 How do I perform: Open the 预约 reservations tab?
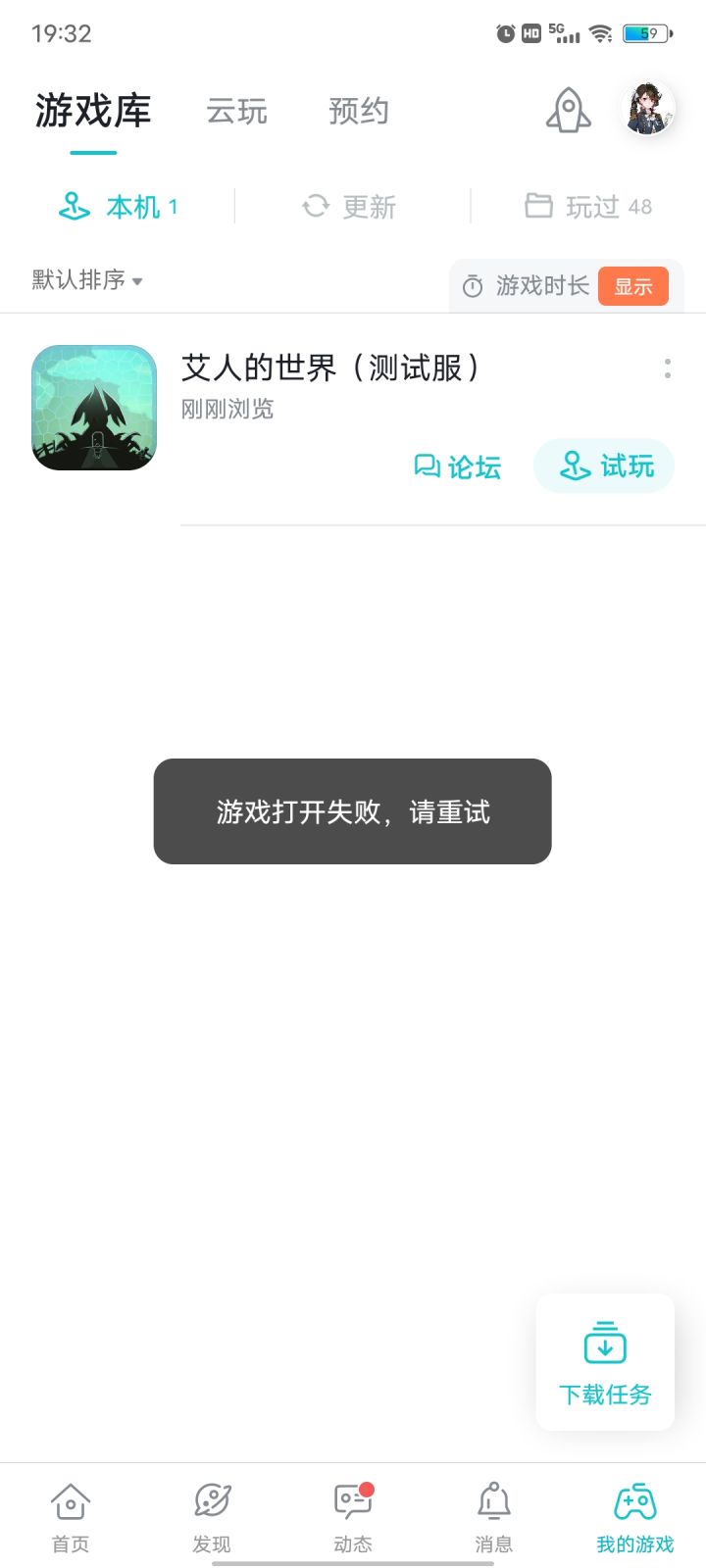pyautogui.click(x=359, y=112)
